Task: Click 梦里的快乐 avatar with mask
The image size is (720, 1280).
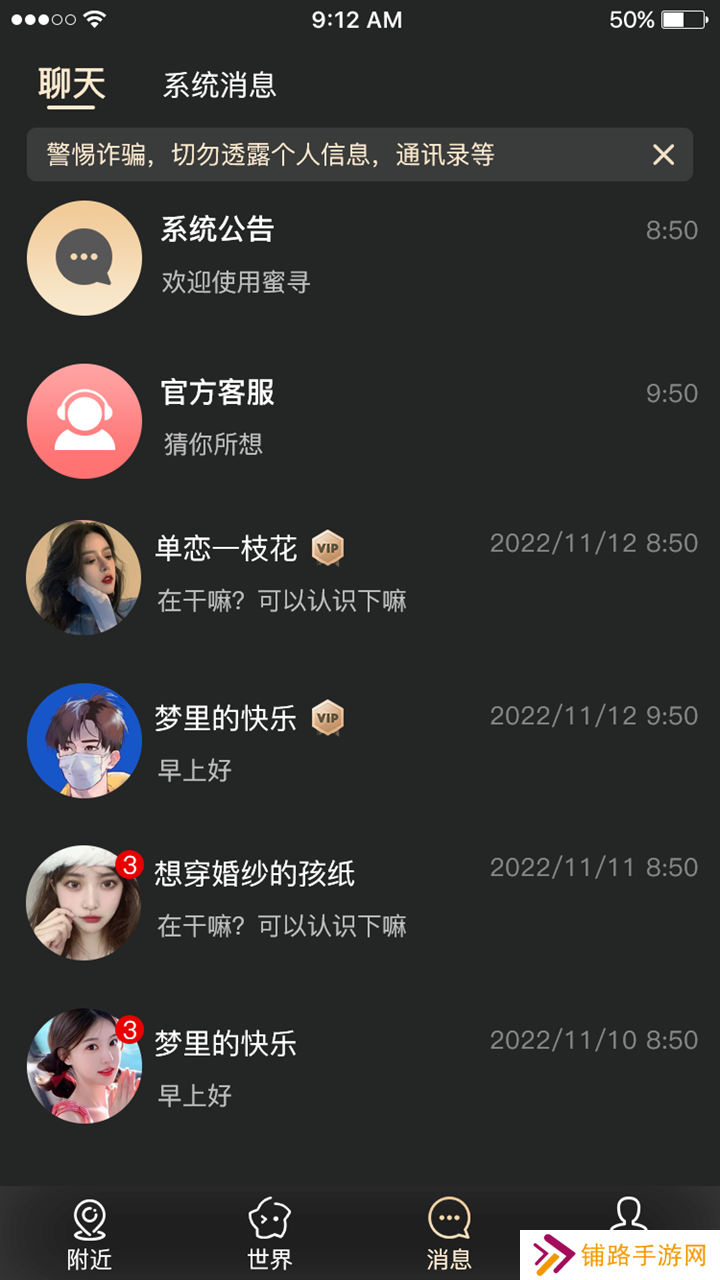Action: (x=85, y=742)
